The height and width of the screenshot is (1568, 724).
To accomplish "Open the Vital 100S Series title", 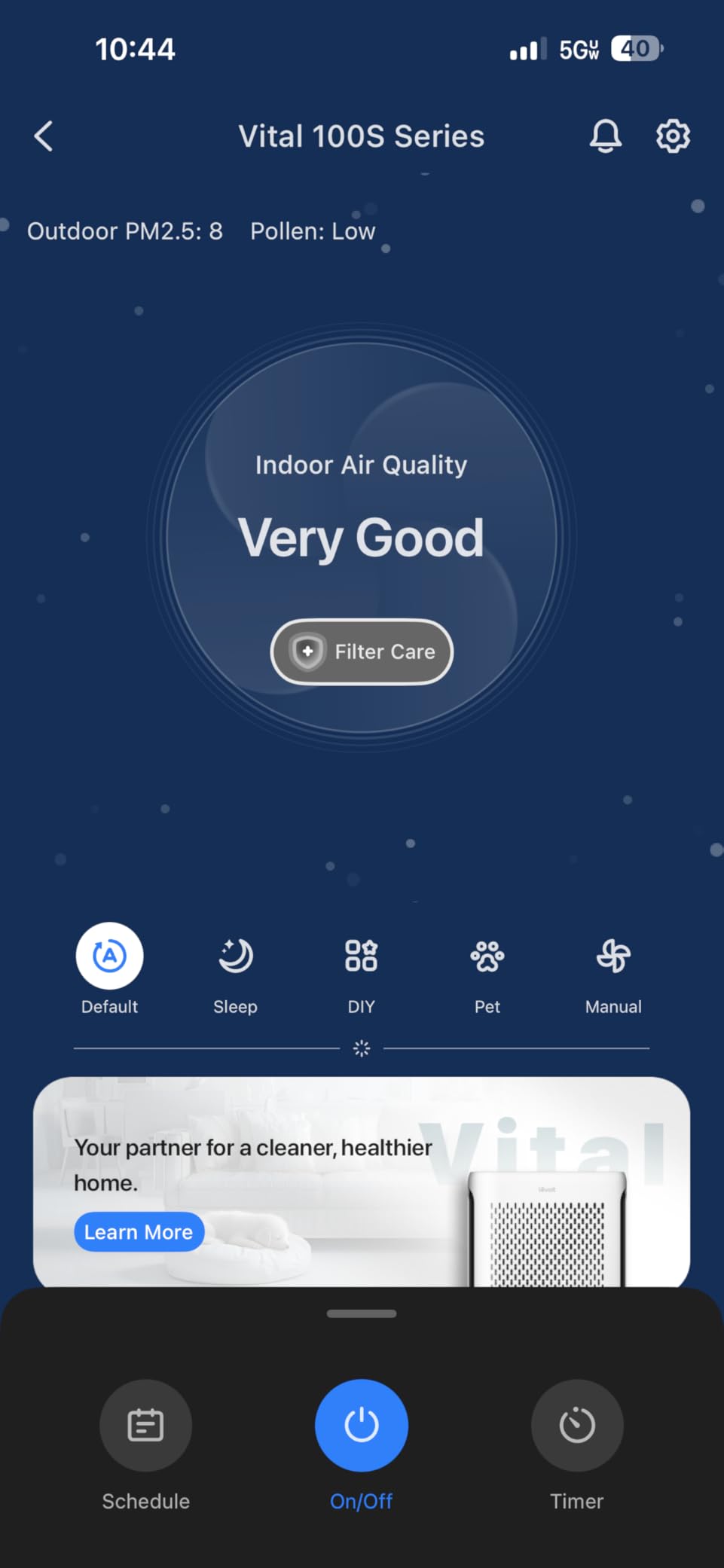I will point(362,136).
